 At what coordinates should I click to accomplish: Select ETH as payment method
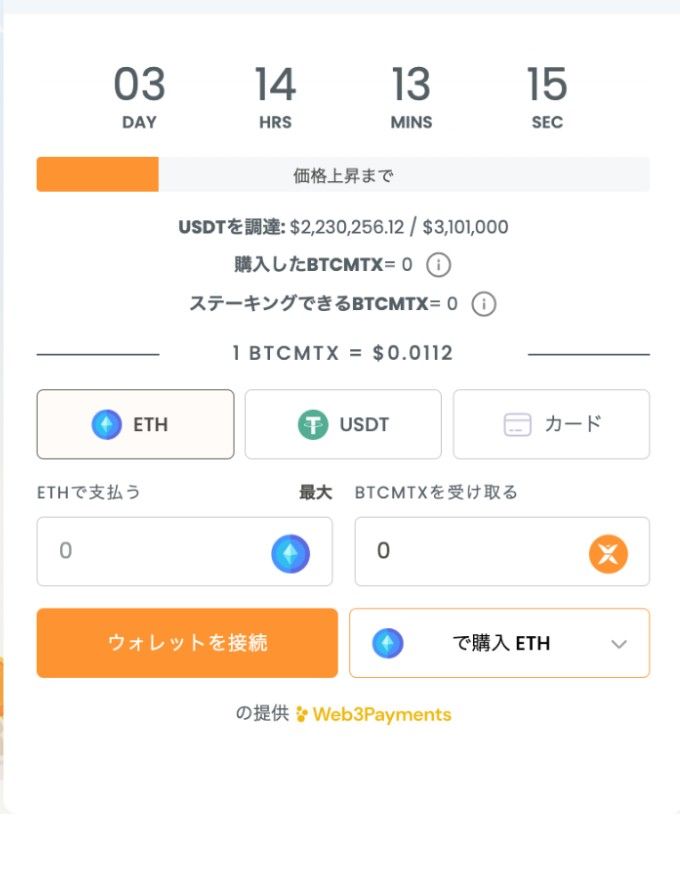(135, 424)
